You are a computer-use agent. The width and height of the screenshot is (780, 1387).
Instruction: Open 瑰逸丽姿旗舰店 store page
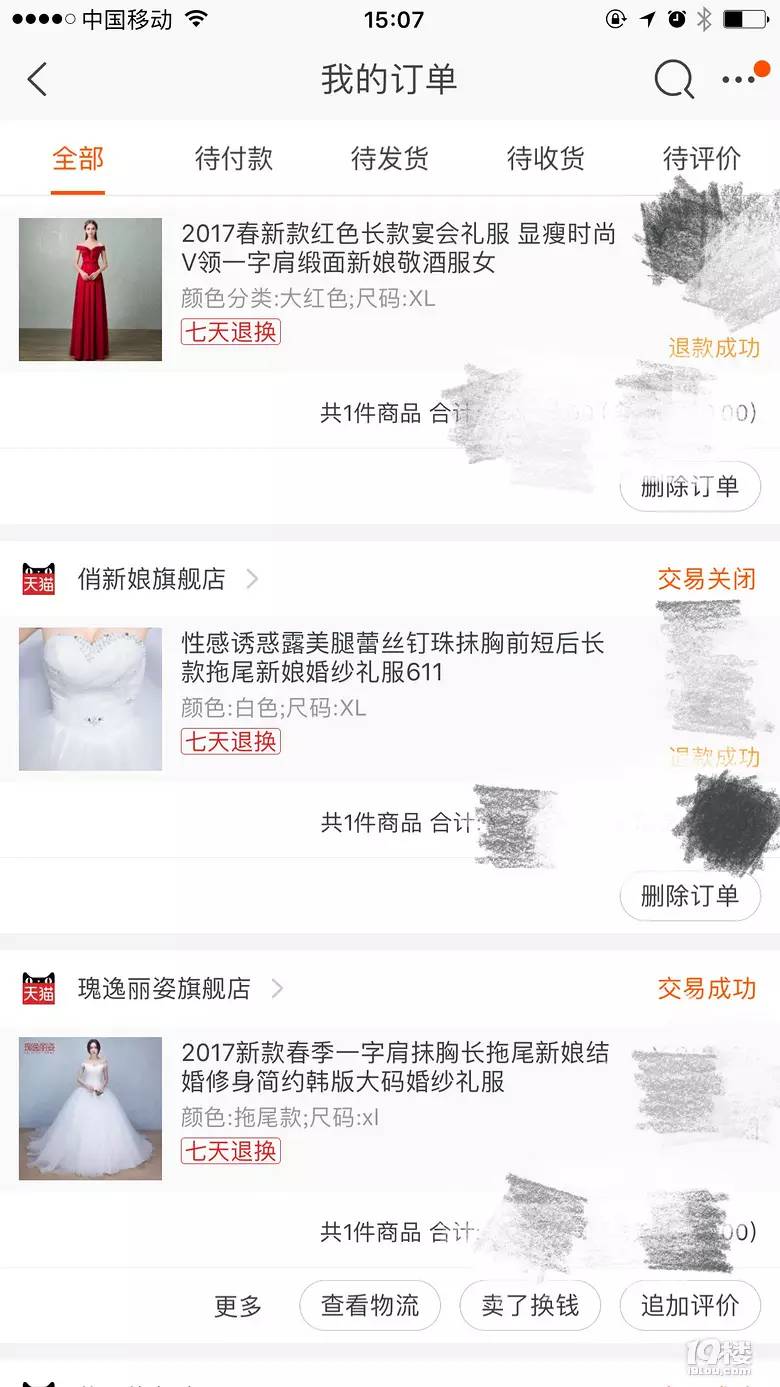[x=164, y=989]
